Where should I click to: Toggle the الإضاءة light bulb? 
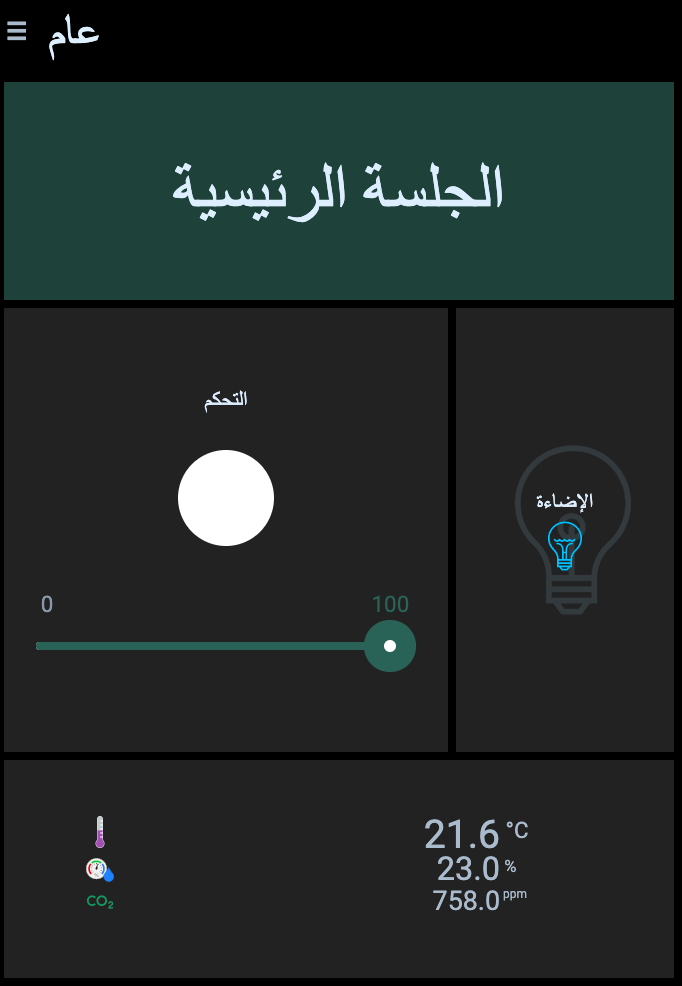(565, 530)
